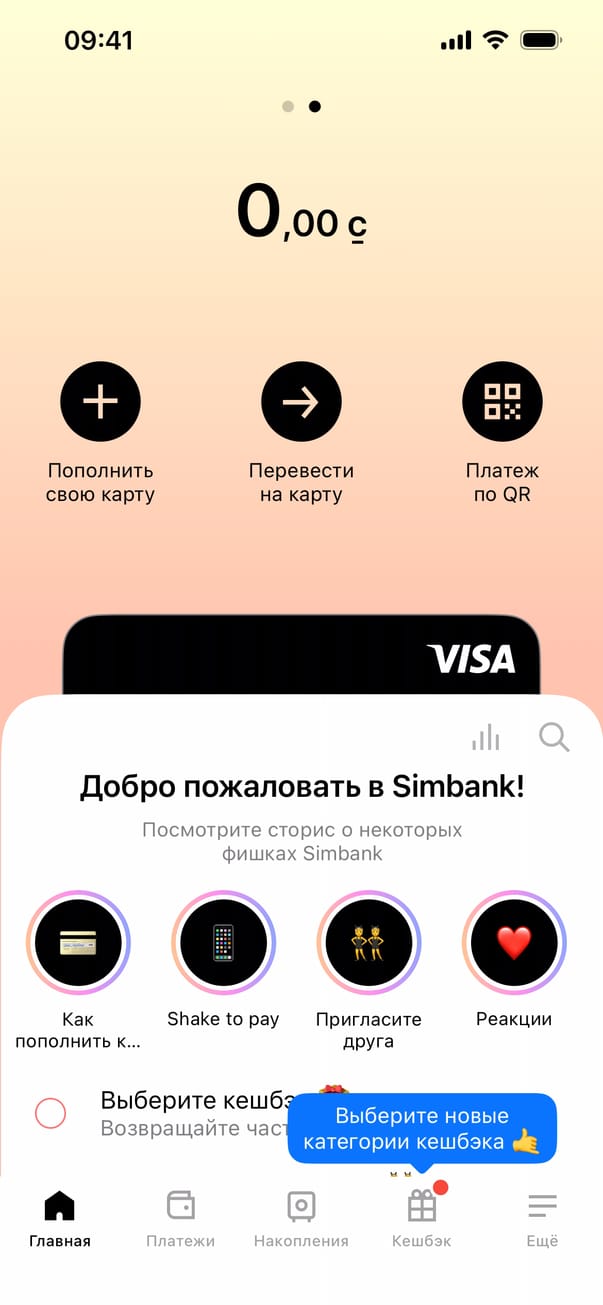Open the Shake to pay story
Image resolution: width=603 pixels, height=1305 pixels.
pos(223,942)
